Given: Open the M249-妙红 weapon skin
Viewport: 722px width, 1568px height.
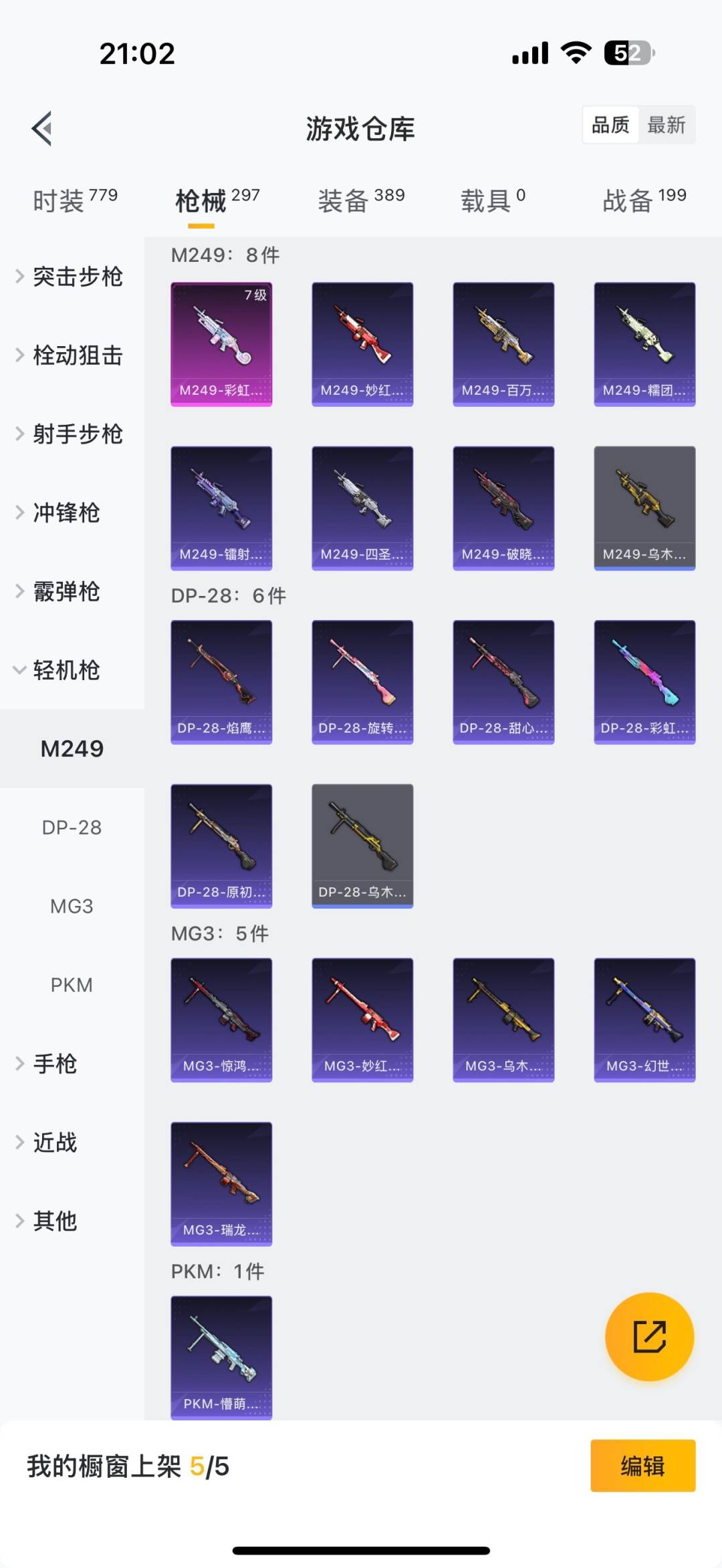Looking at the screenshot, I should 362,343.
